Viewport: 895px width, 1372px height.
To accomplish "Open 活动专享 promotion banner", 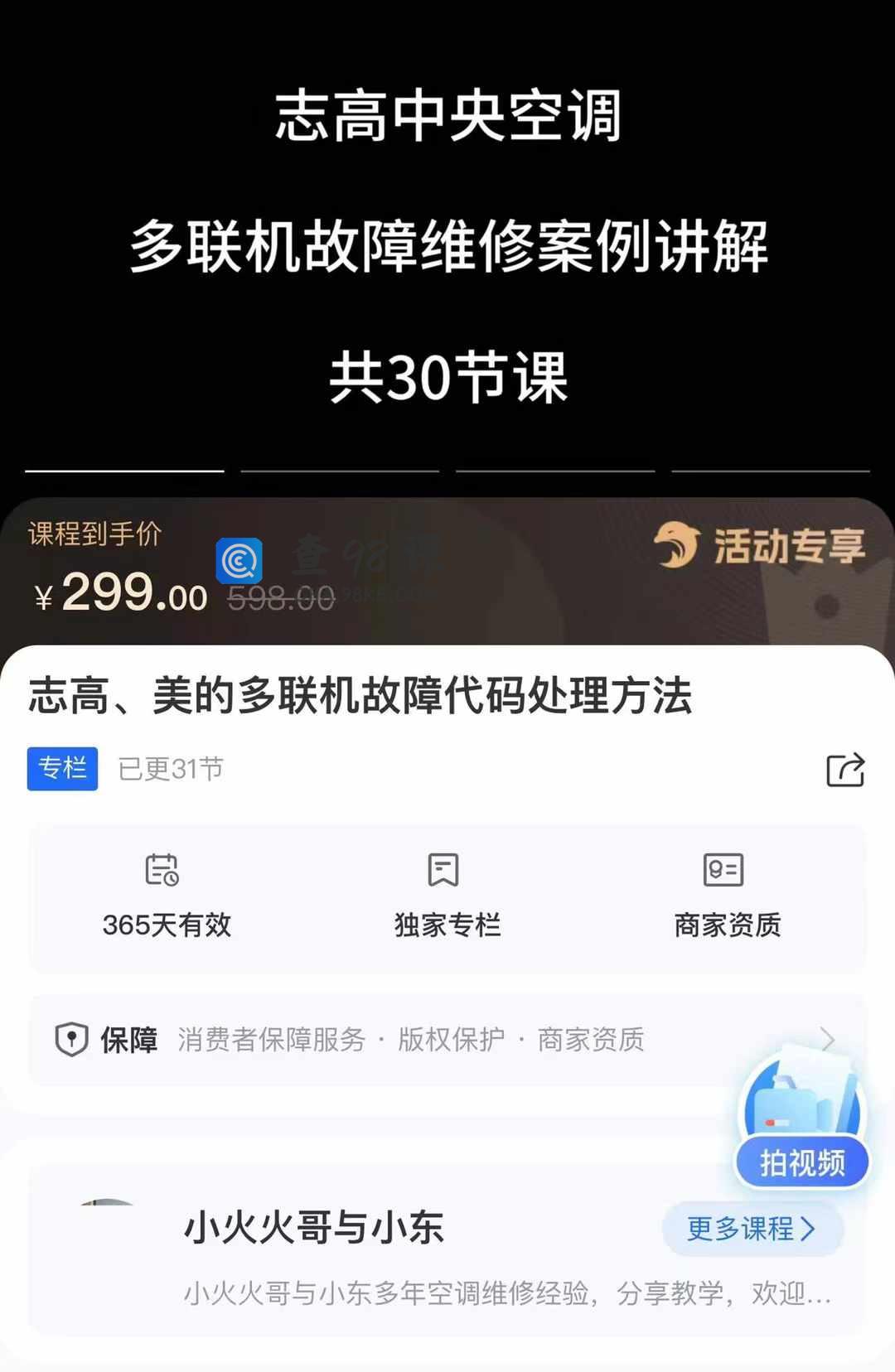I will pyautogui.click(x=759, y=546).
